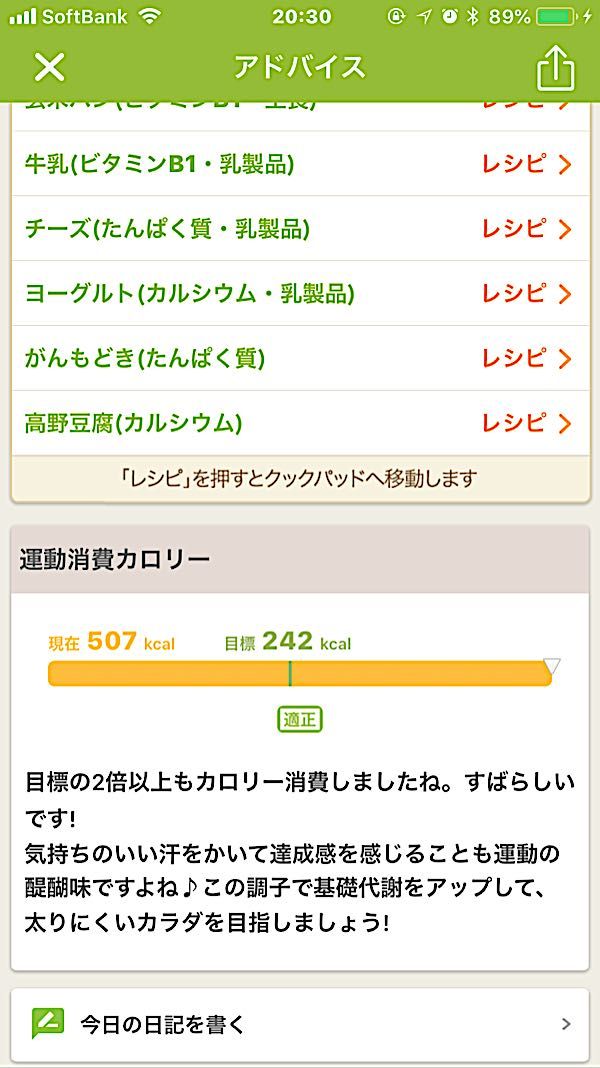Share this advice page
Screen dimensions: 600x1068
point(556,68)
